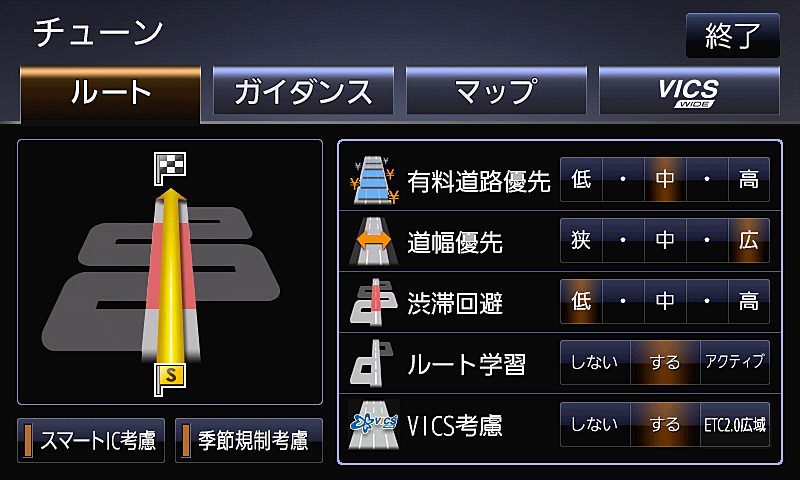Set 有料道路優先 to 高

pos(749,180)
